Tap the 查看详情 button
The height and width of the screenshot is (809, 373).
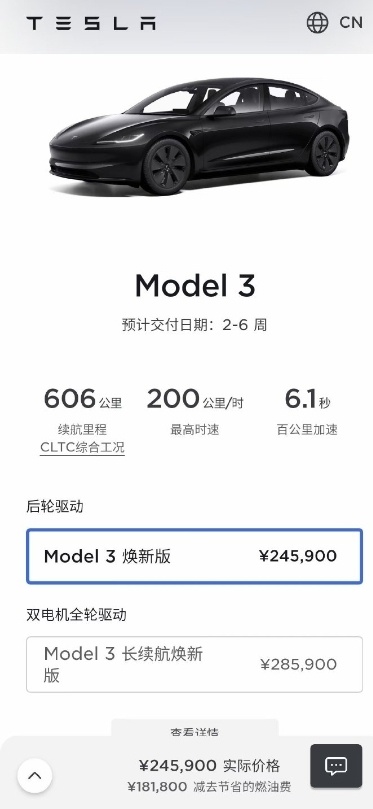coord(194,730)
